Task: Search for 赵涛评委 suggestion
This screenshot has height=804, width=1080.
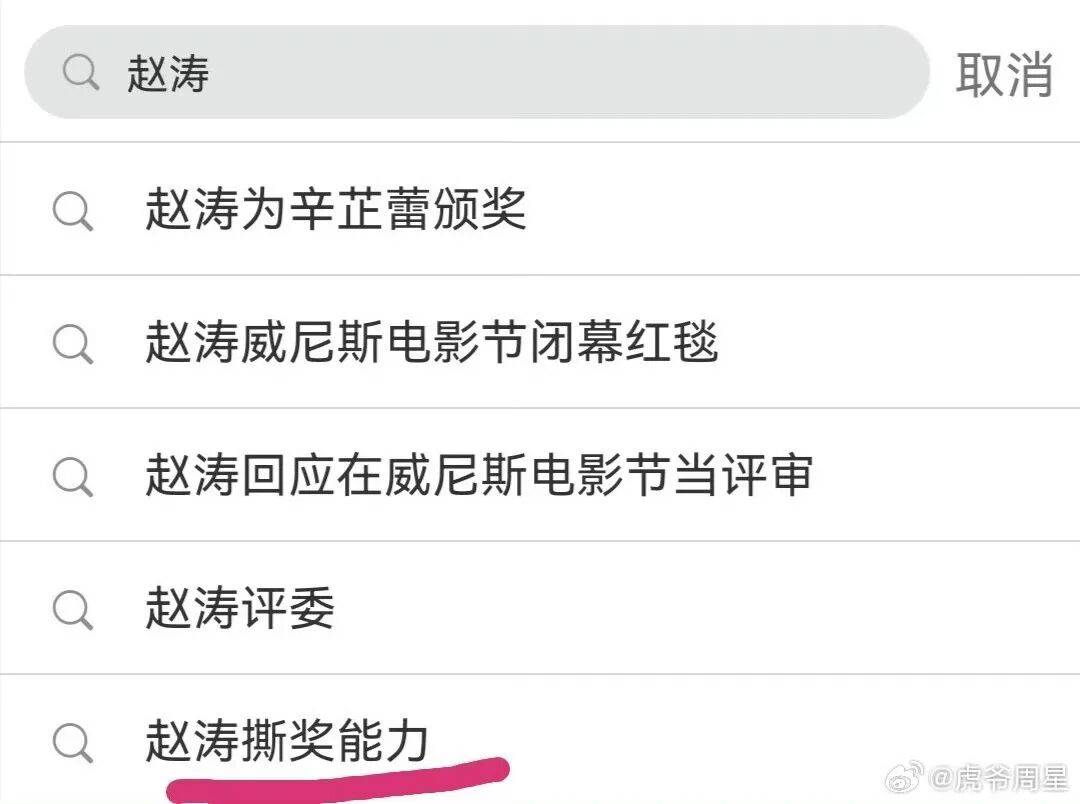Action: point(240,609)
